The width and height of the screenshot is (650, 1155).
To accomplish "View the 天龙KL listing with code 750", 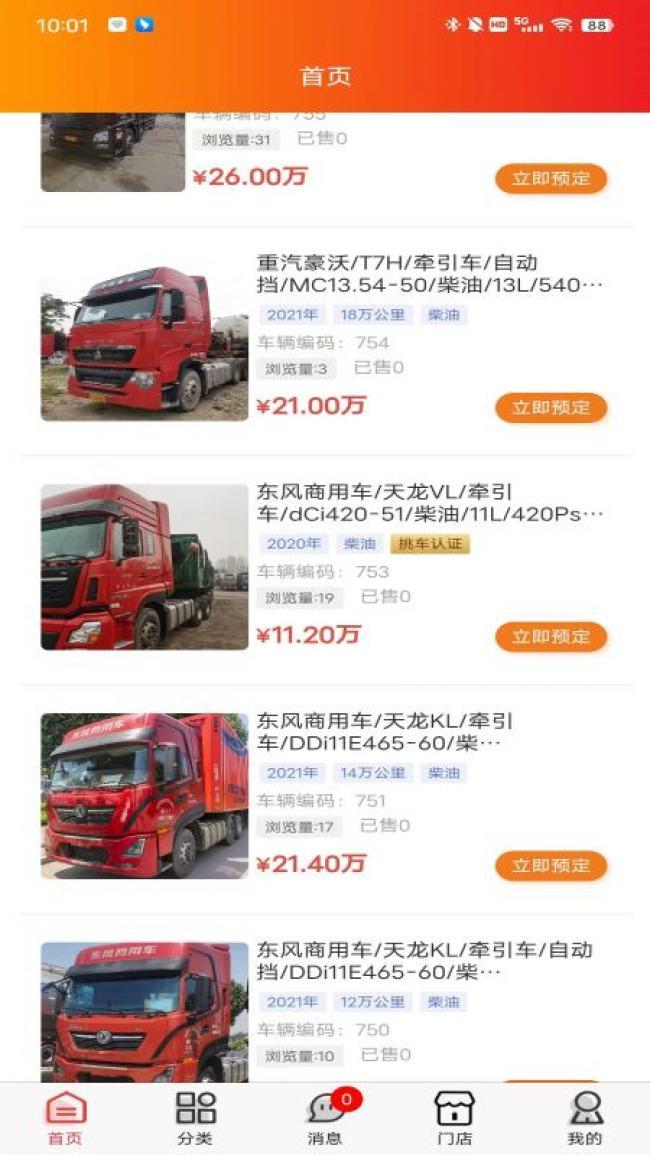I will click(425, 961).
